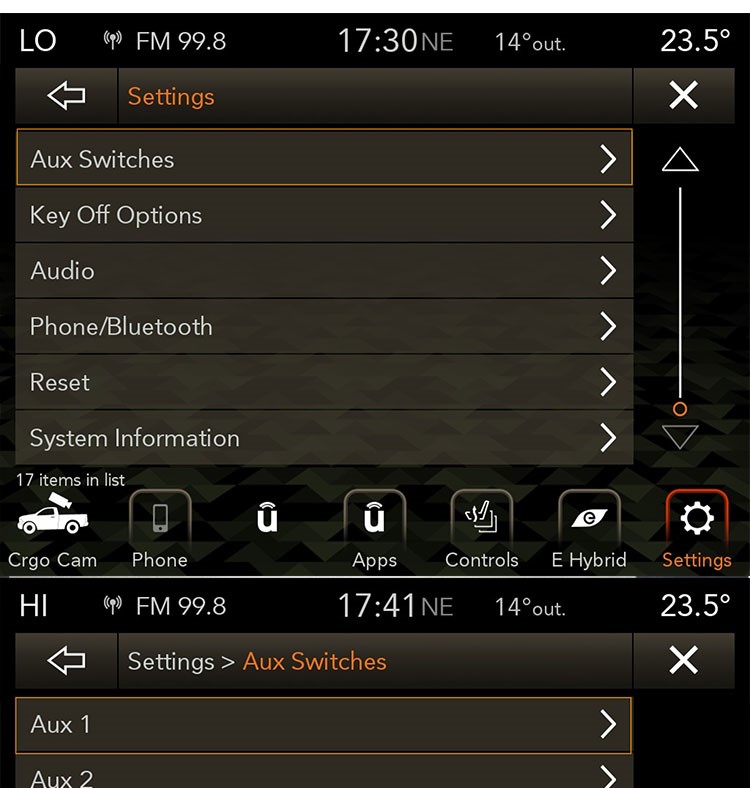Screen dimensions: 750x788
Task: Open Aux Switches settings row
Action: (324, 159)
